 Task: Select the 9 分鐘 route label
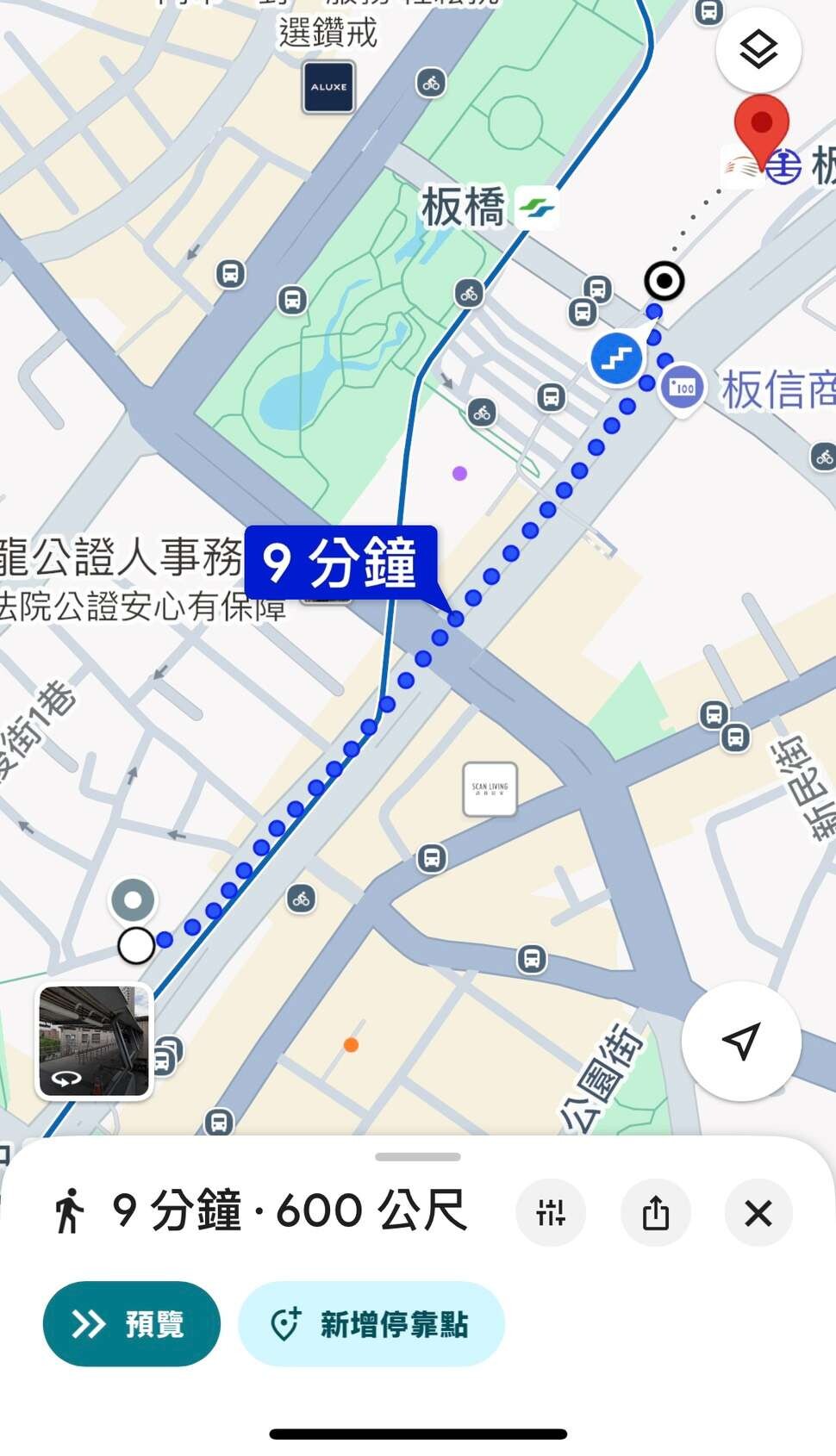pyautogui.click(x=340, y=563)
